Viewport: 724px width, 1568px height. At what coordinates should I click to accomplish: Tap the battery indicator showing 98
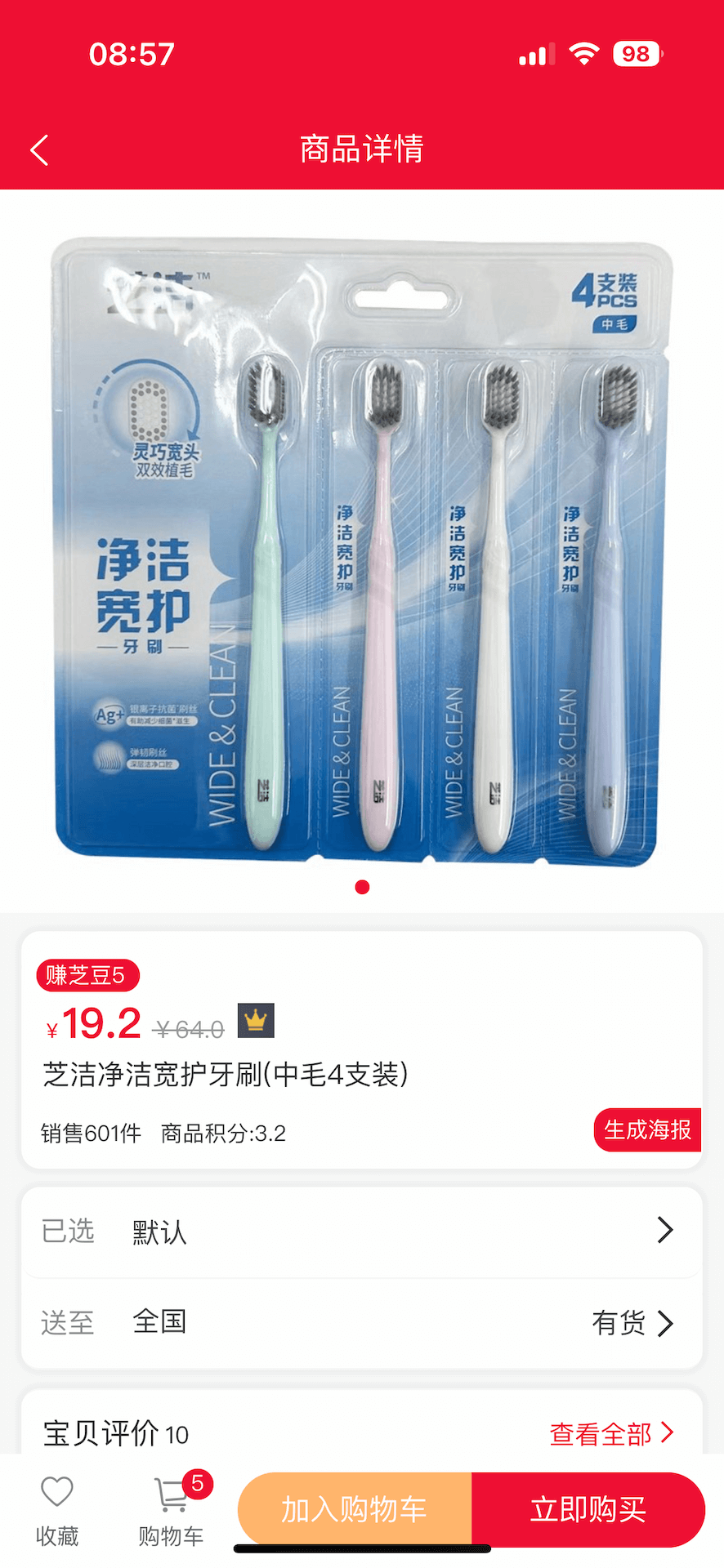point(637,53)
